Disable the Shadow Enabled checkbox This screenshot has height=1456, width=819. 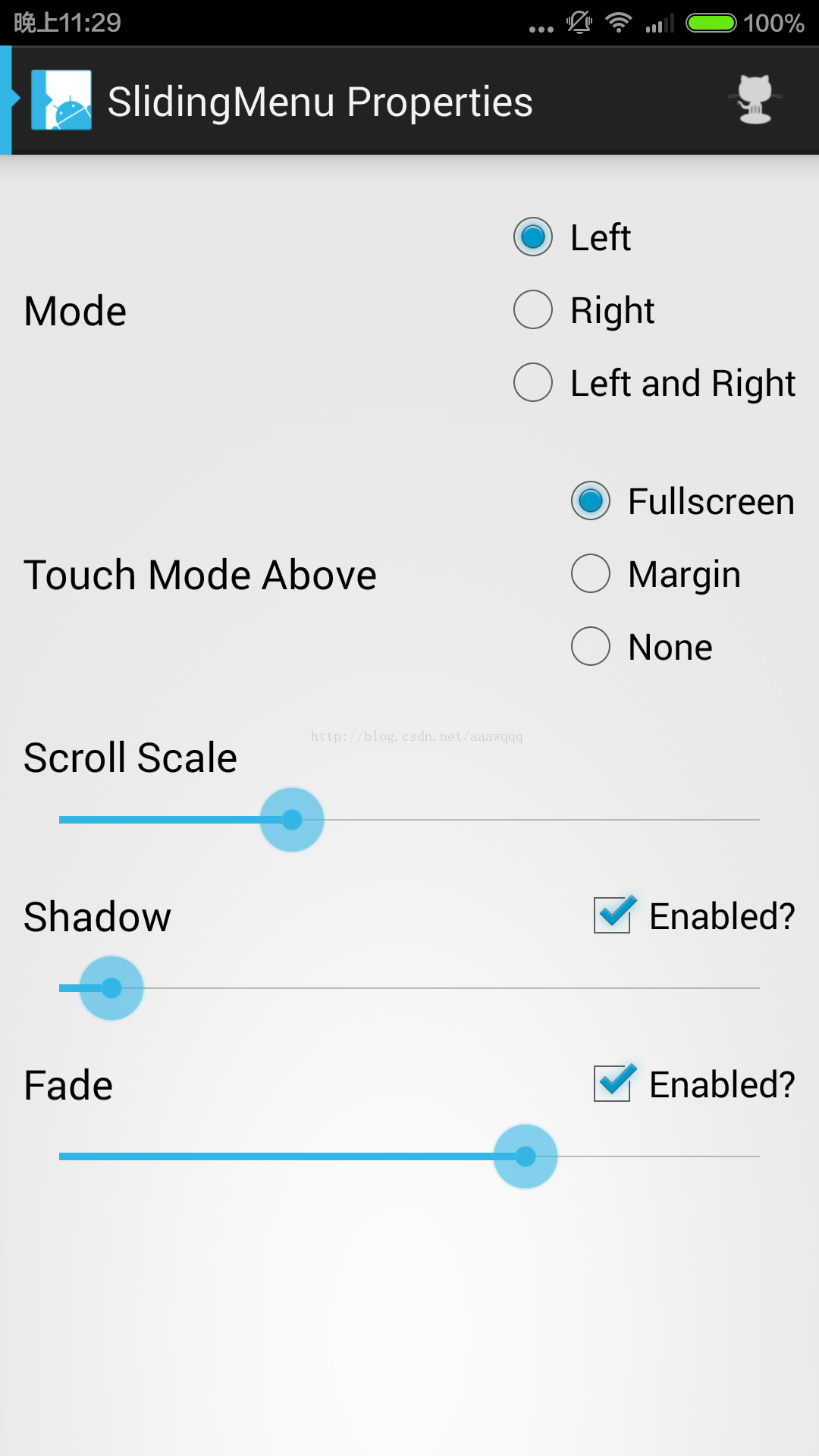694,915
